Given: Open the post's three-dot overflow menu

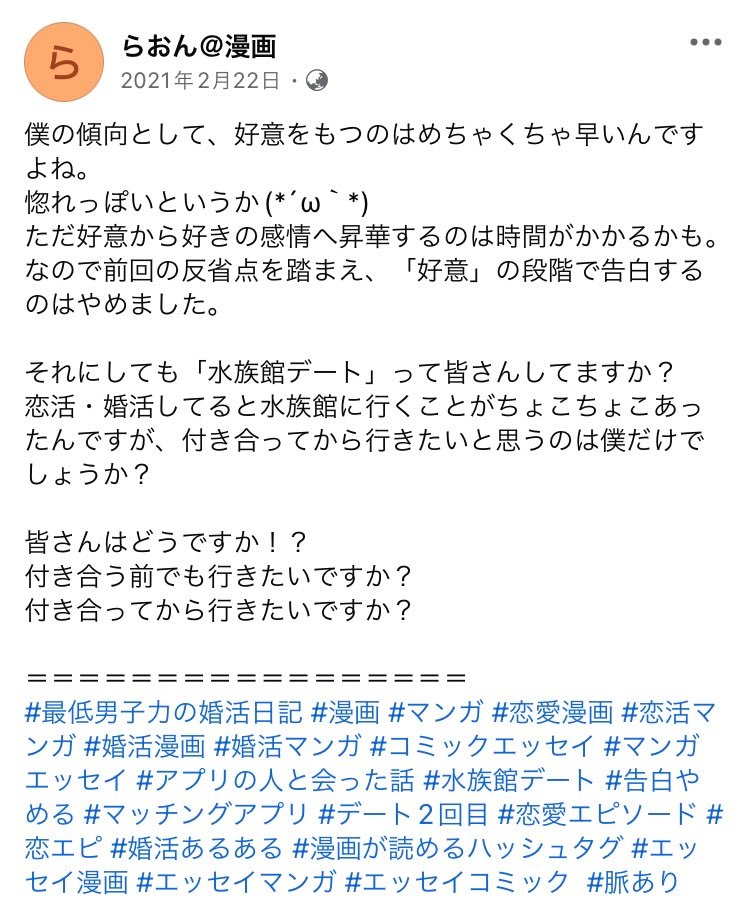Looking at the screenshot, I should (x=705, y=44).
